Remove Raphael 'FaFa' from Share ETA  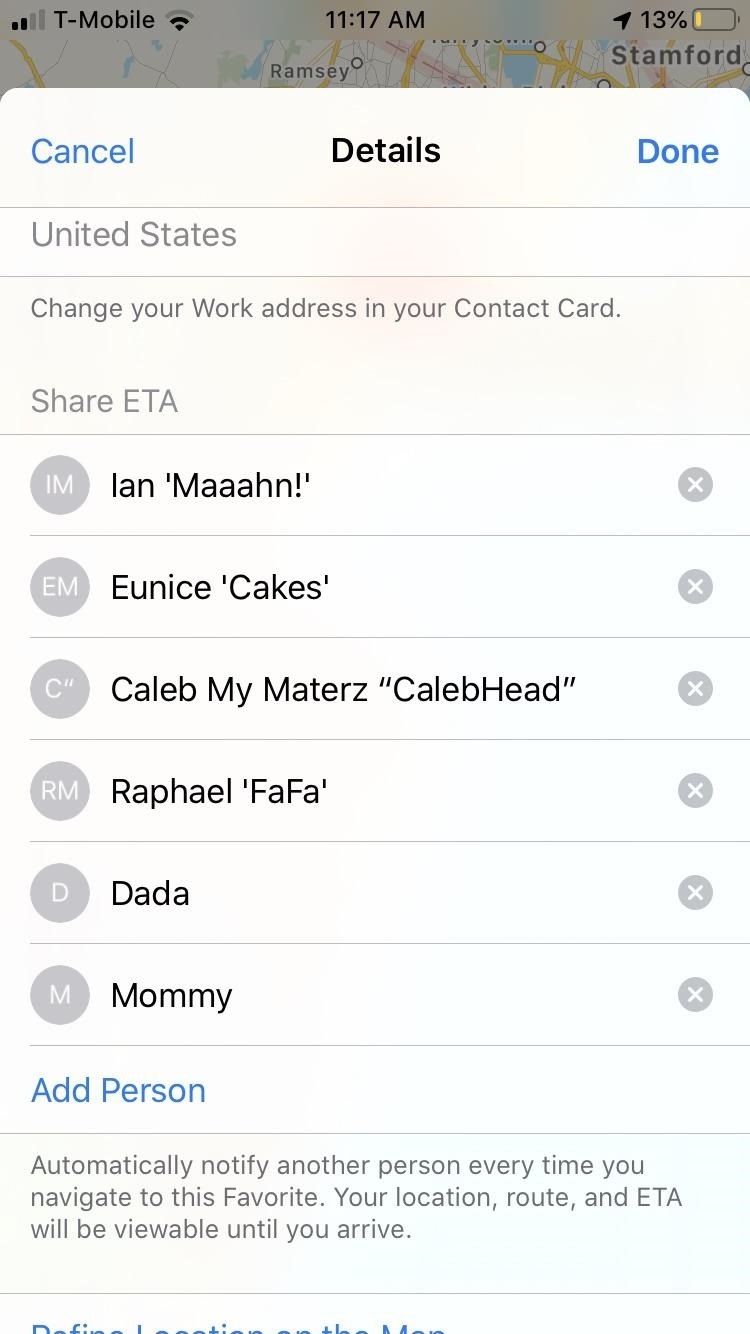point(695,791)
